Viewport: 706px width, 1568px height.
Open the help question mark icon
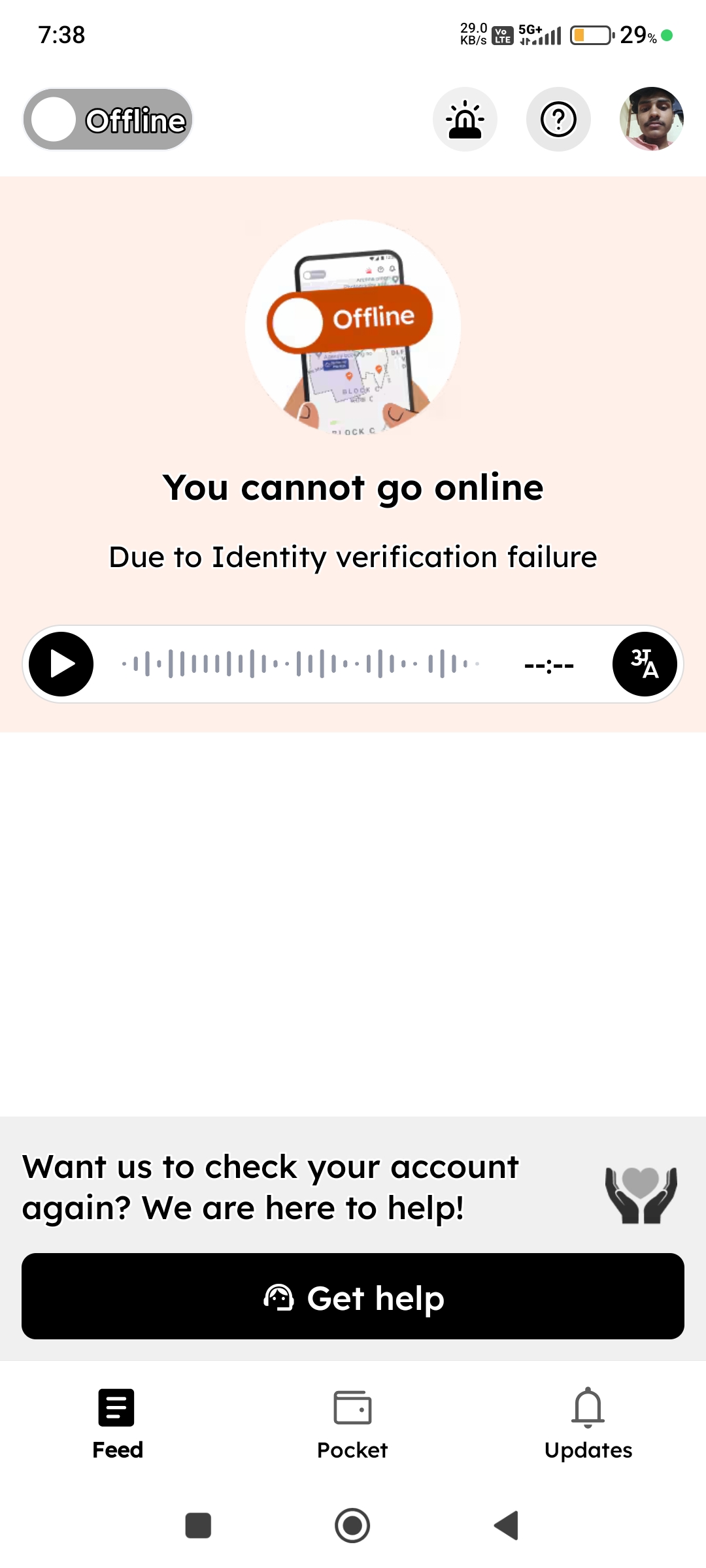[x=558, y=120]
